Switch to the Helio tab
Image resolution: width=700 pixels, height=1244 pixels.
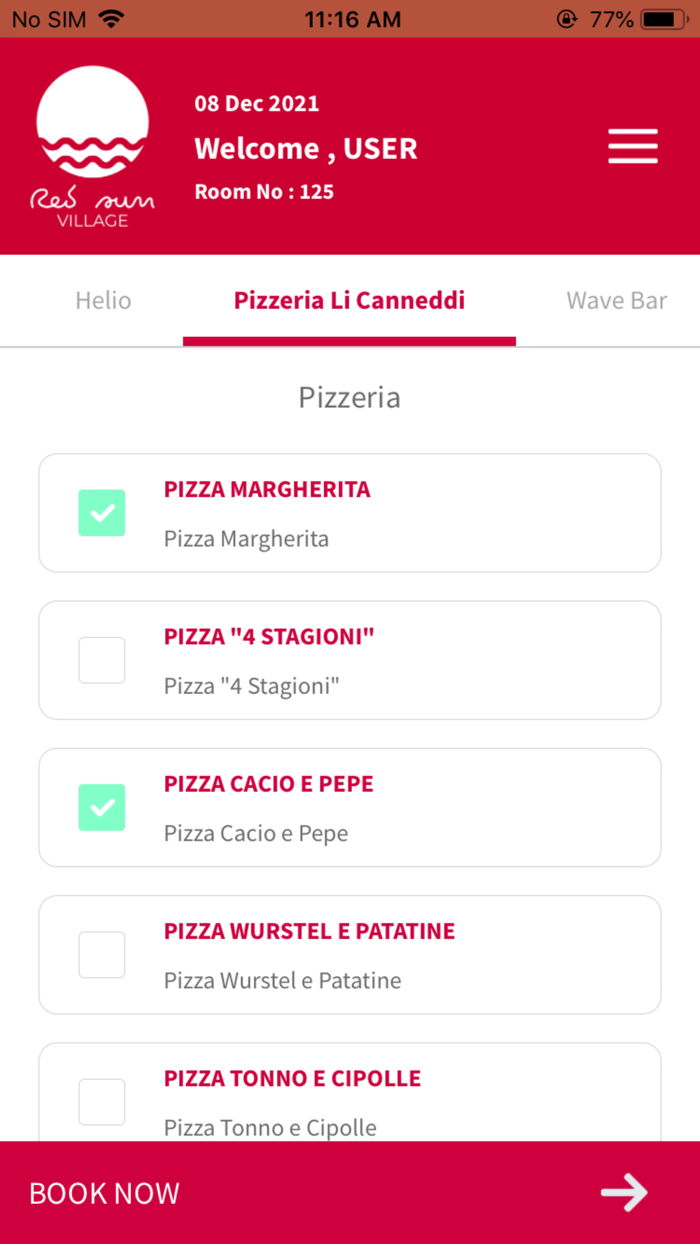[x=103, y=300]
